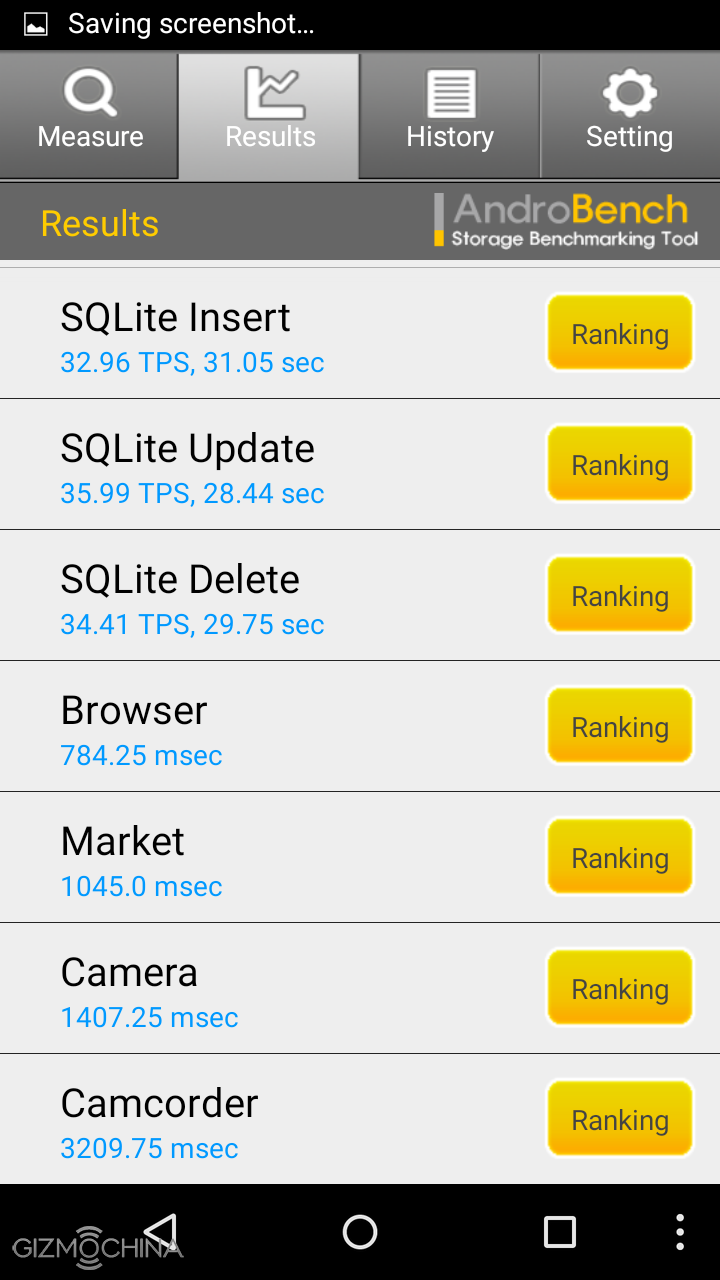The height and width of the screenshot is (1280, 720).
Task: Switch to the Measure tab
Action: 90,116
